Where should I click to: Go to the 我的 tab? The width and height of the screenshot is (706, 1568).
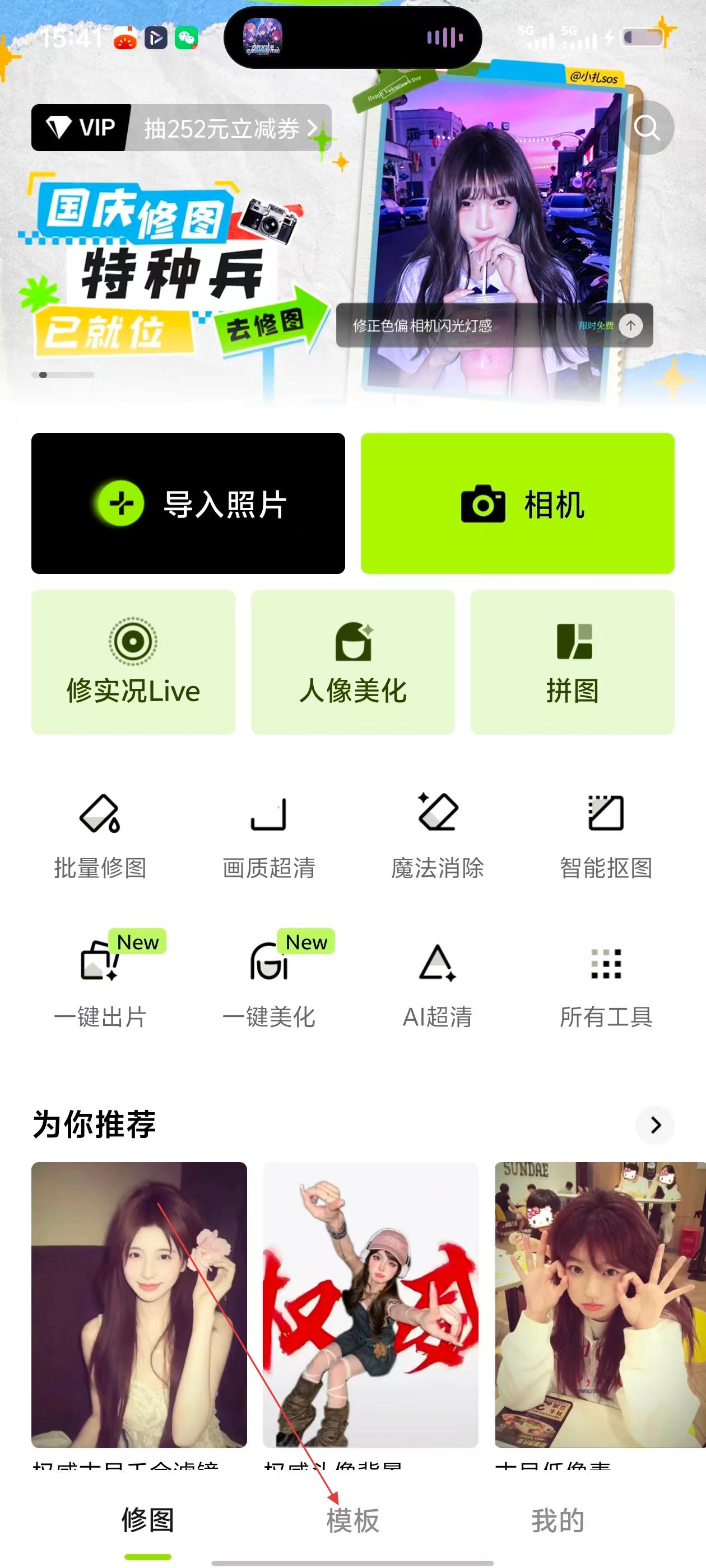(558, 1520)
